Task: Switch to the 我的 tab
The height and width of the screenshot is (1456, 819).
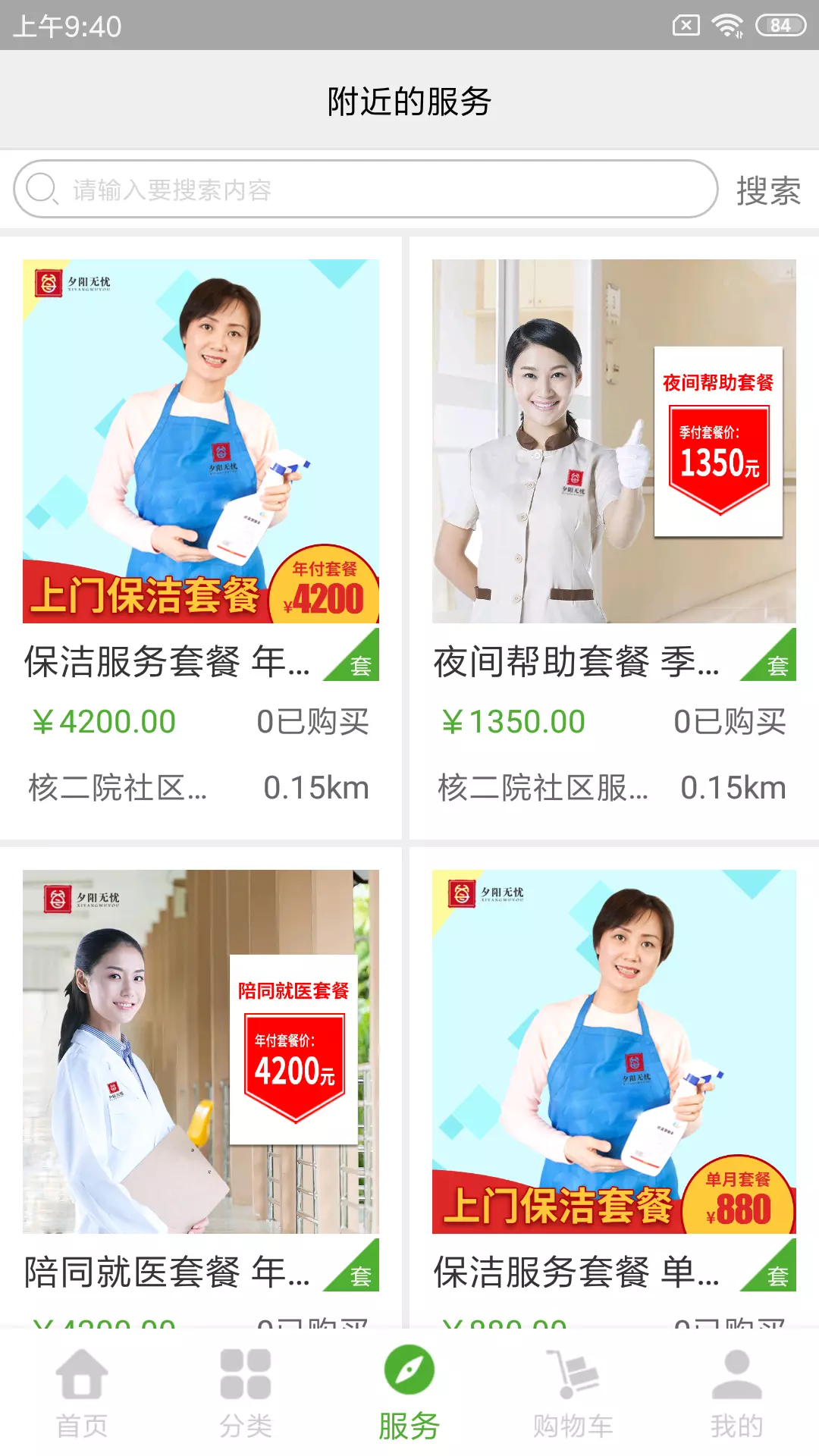Action: click(x=737, y=1392)
